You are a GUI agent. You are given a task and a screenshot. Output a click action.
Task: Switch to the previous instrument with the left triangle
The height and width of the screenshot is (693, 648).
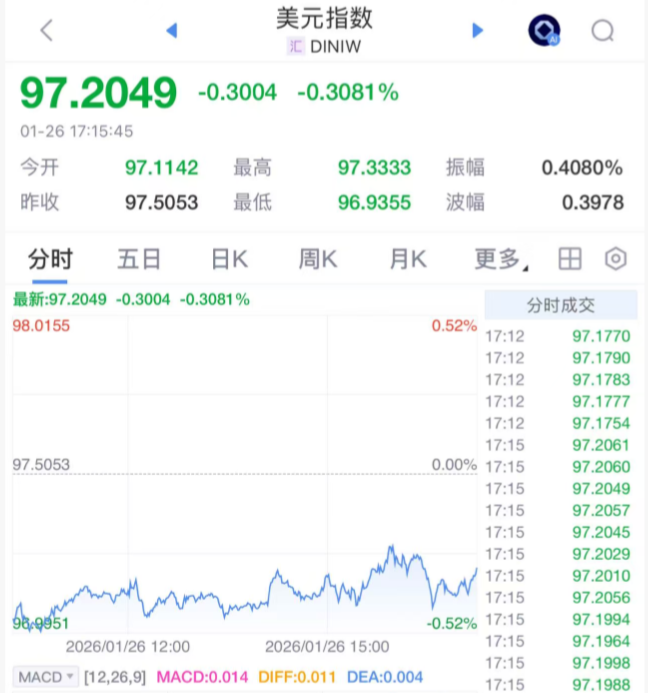tap(171, 30)
